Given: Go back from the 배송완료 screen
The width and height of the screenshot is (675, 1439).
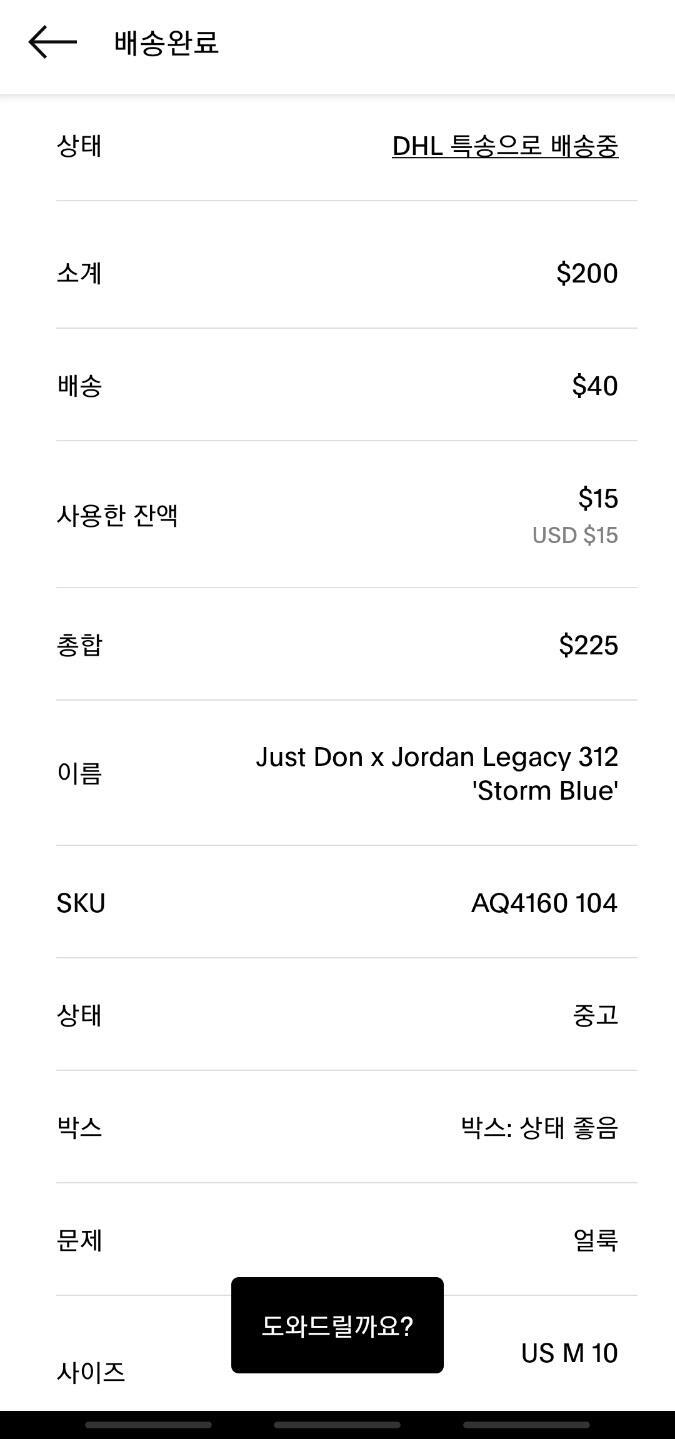Looking at the screenshot, I should (52, 42).
